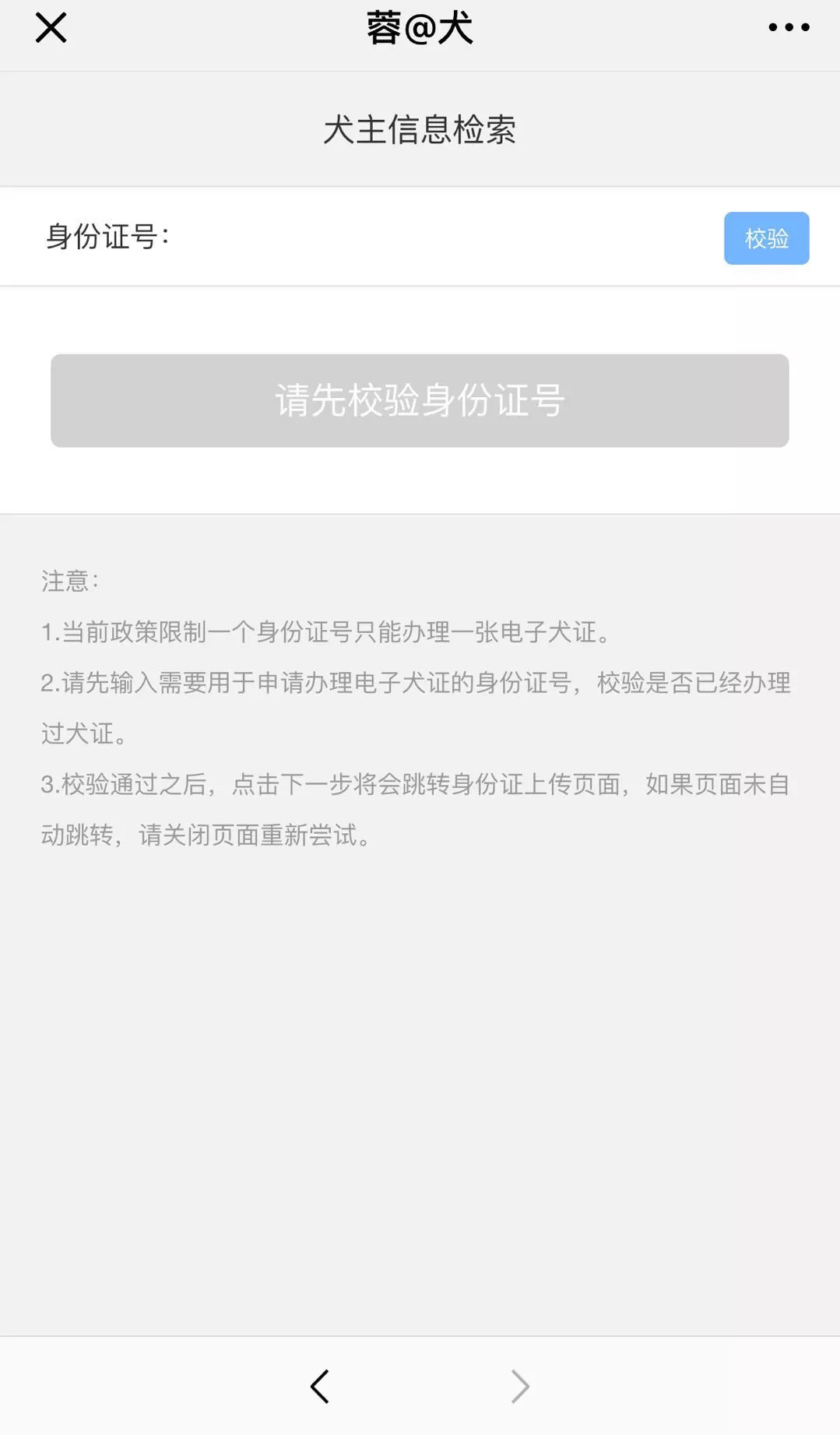Select the disabled verification button

(420, 400)
